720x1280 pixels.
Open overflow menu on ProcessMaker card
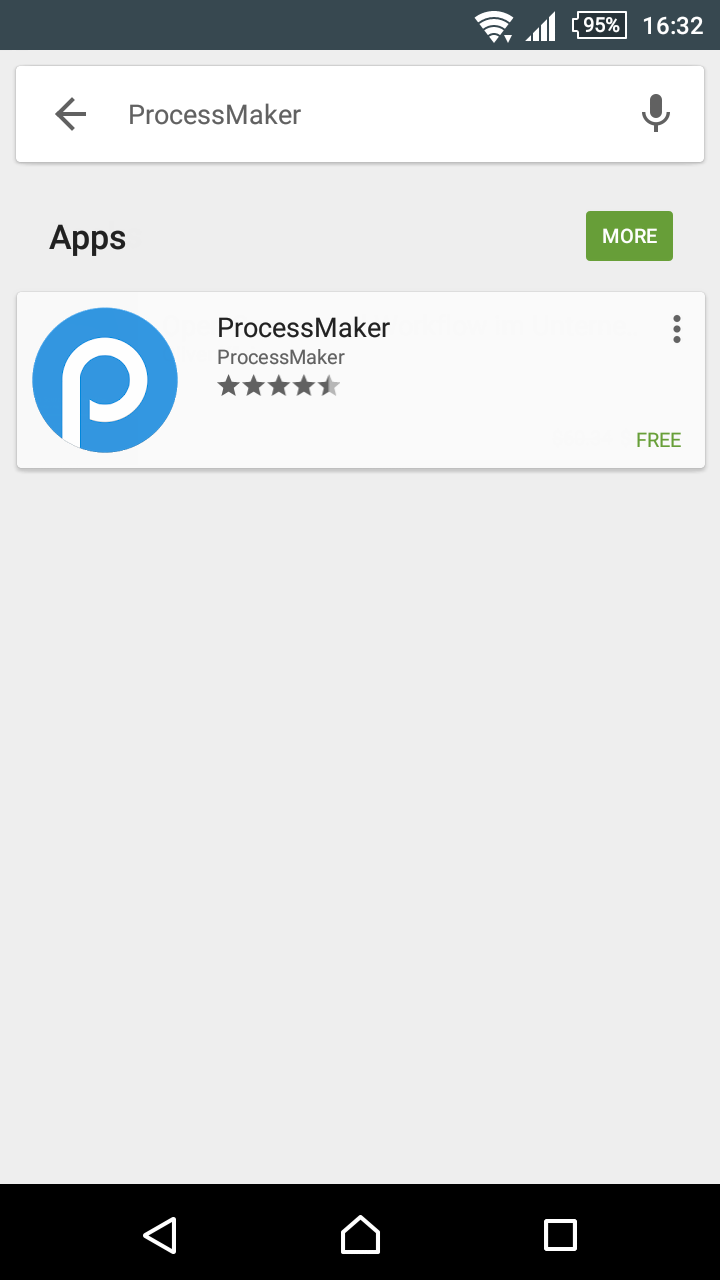(x=677, y=329)
